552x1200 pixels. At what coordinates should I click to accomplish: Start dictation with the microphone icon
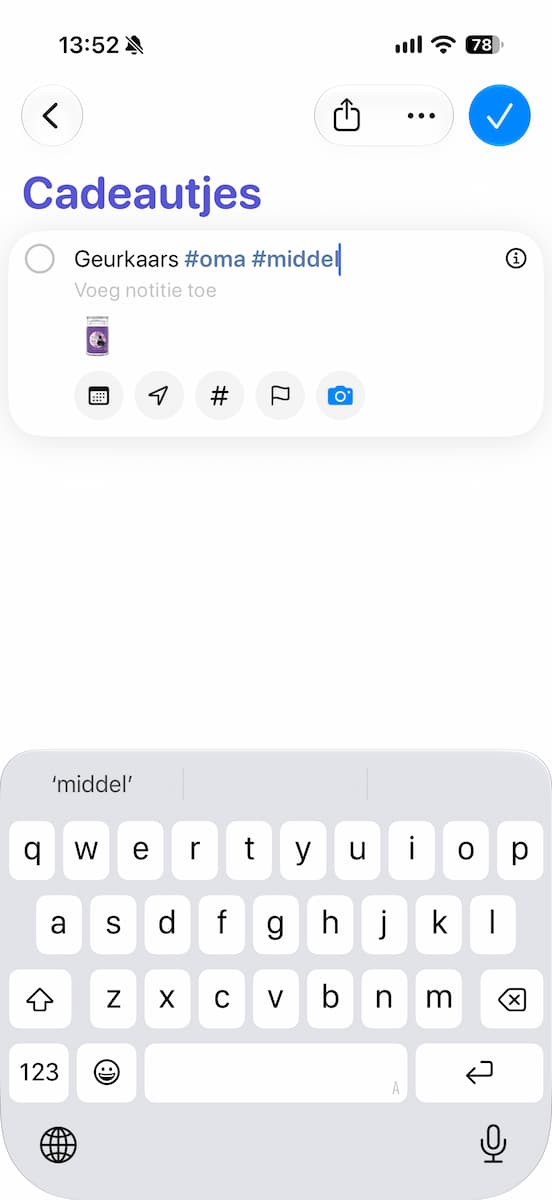click(493, 1143)
